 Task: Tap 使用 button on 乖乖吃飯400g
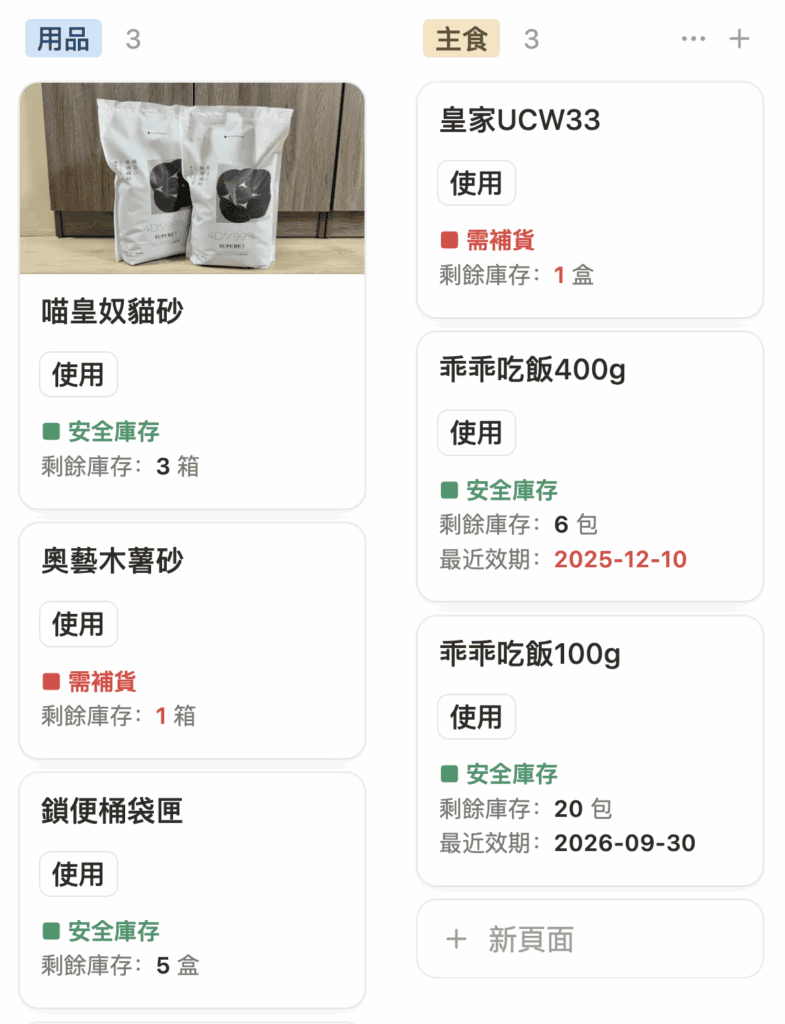tap(476, 433)
